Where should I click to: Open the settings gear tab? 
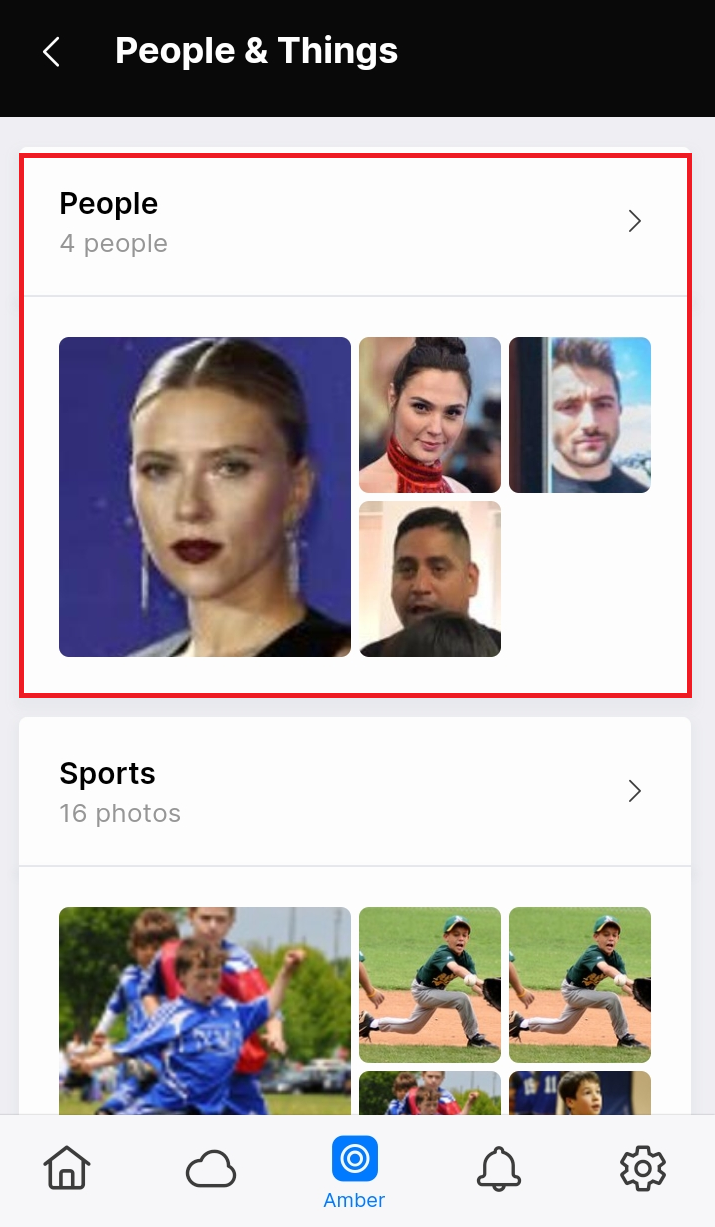pyautogui.click(x=643, y=1167)
